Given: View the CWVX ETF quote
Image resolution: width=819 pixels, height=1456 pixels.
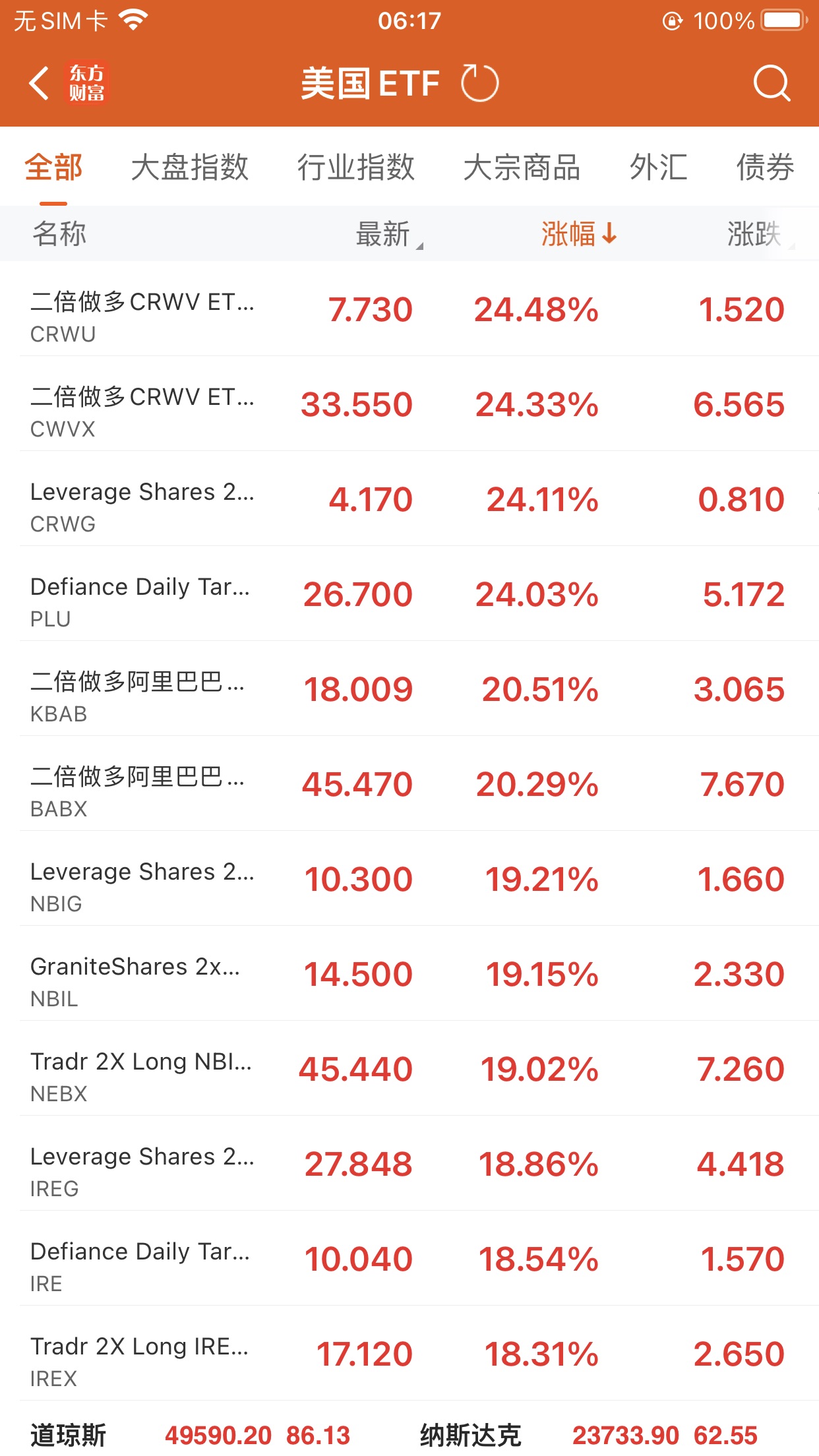Looking at the screenshot, I should (x=409, y=405).
